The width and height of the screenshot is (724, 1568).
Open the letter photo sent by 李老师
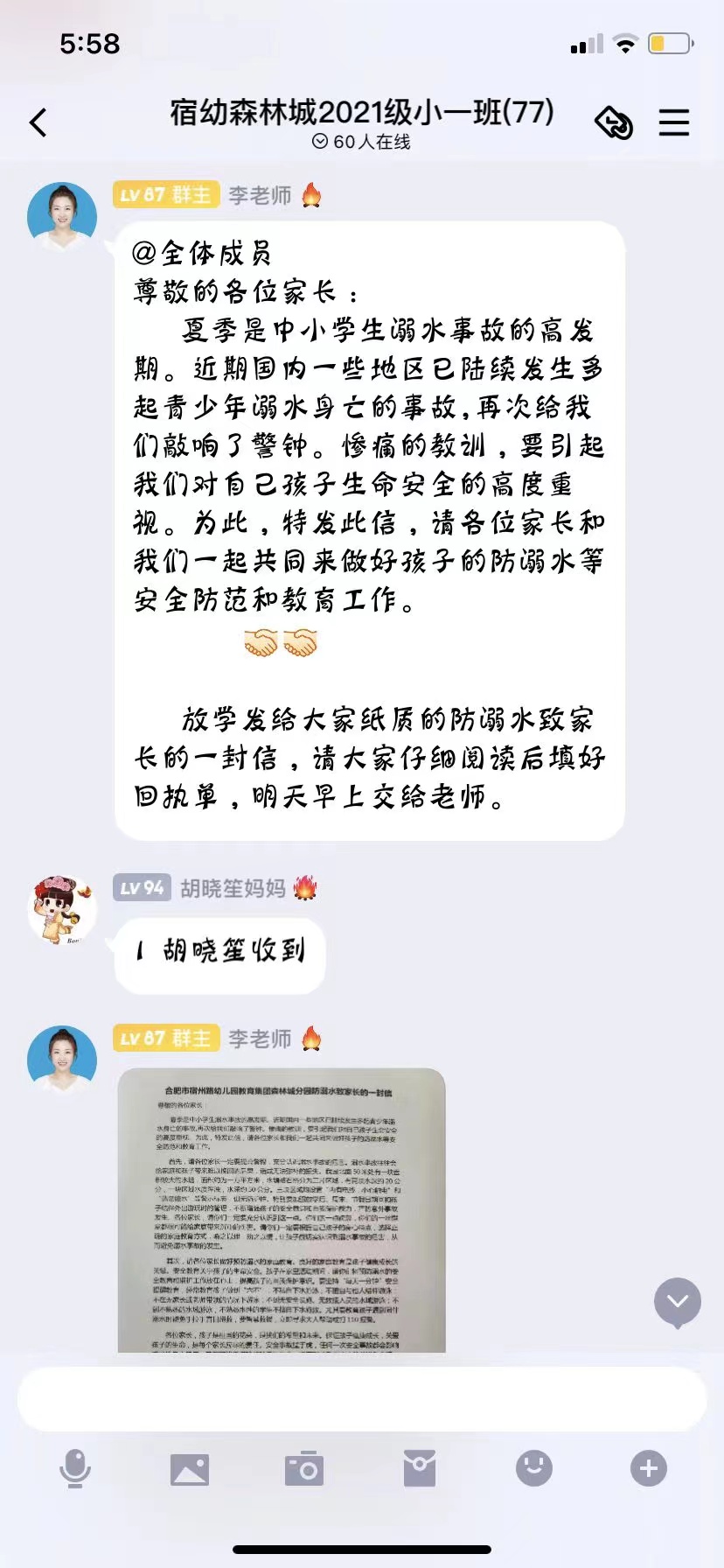(282, 1209)
